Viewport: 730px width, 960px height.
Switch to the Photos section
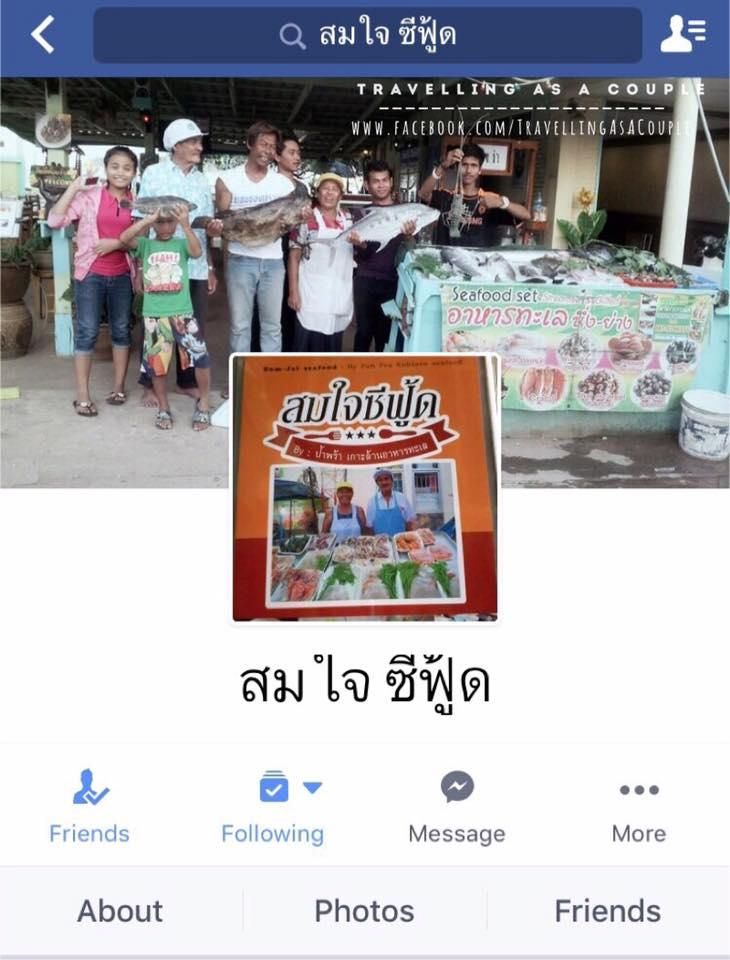click(364, 911)
